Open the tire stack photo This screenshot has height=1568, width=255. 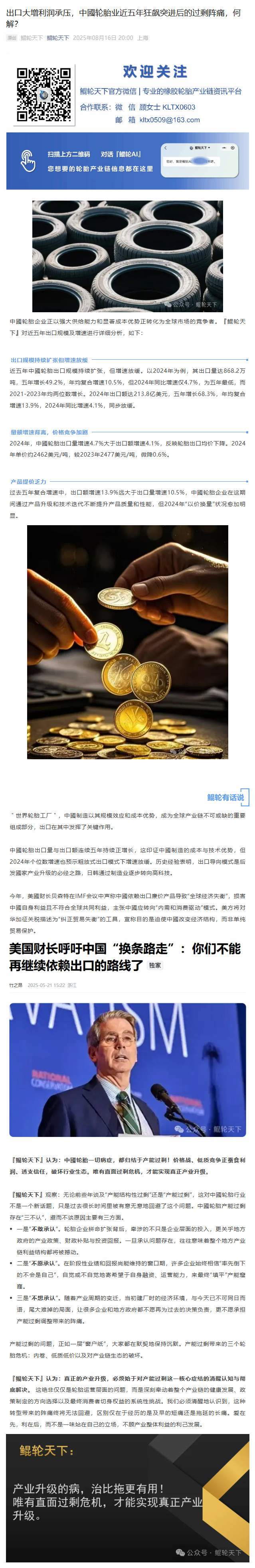point(127,256)
